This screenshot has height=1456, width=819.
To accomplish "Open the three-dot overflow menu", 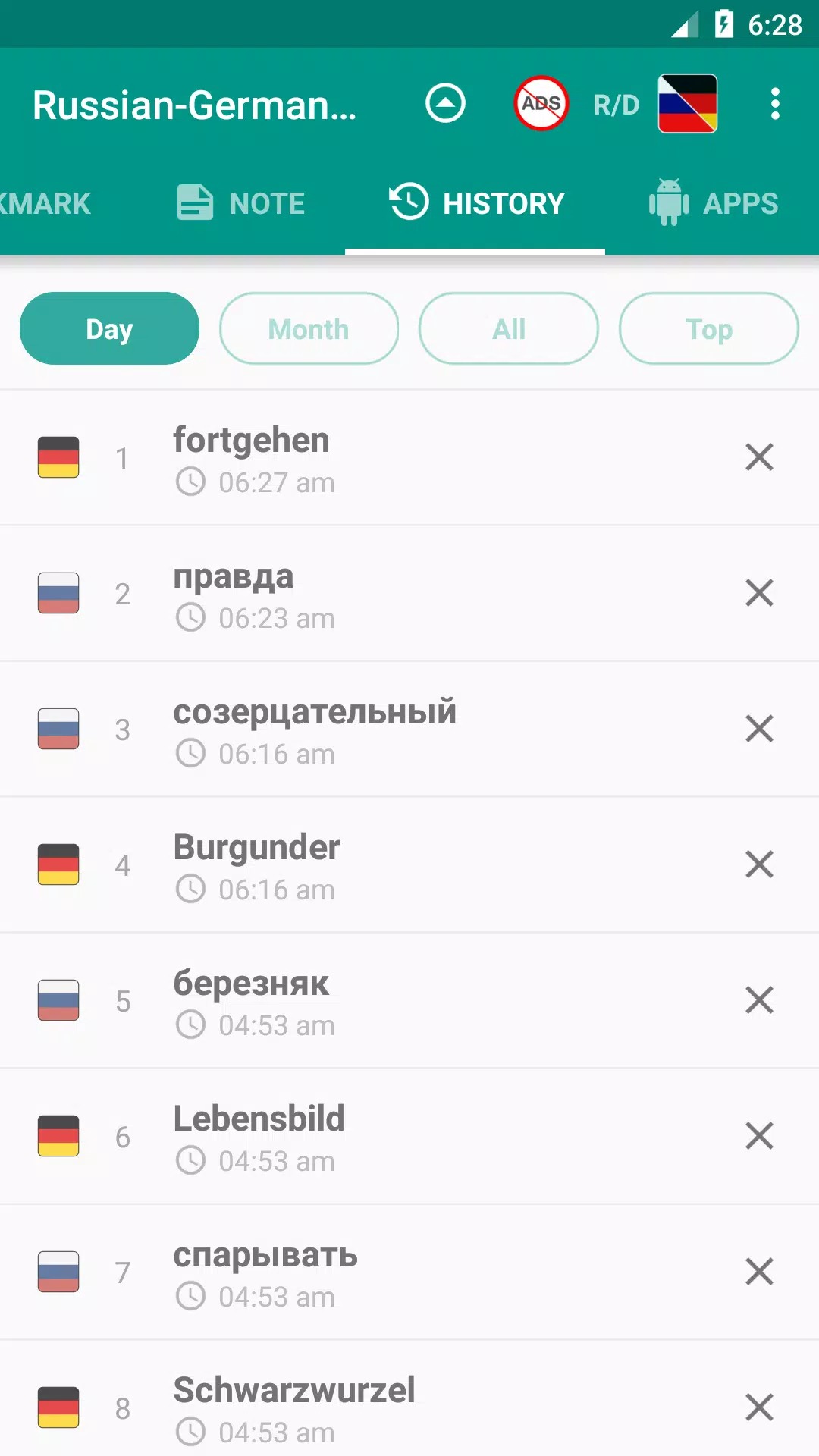I will click(x=774, y=104).
